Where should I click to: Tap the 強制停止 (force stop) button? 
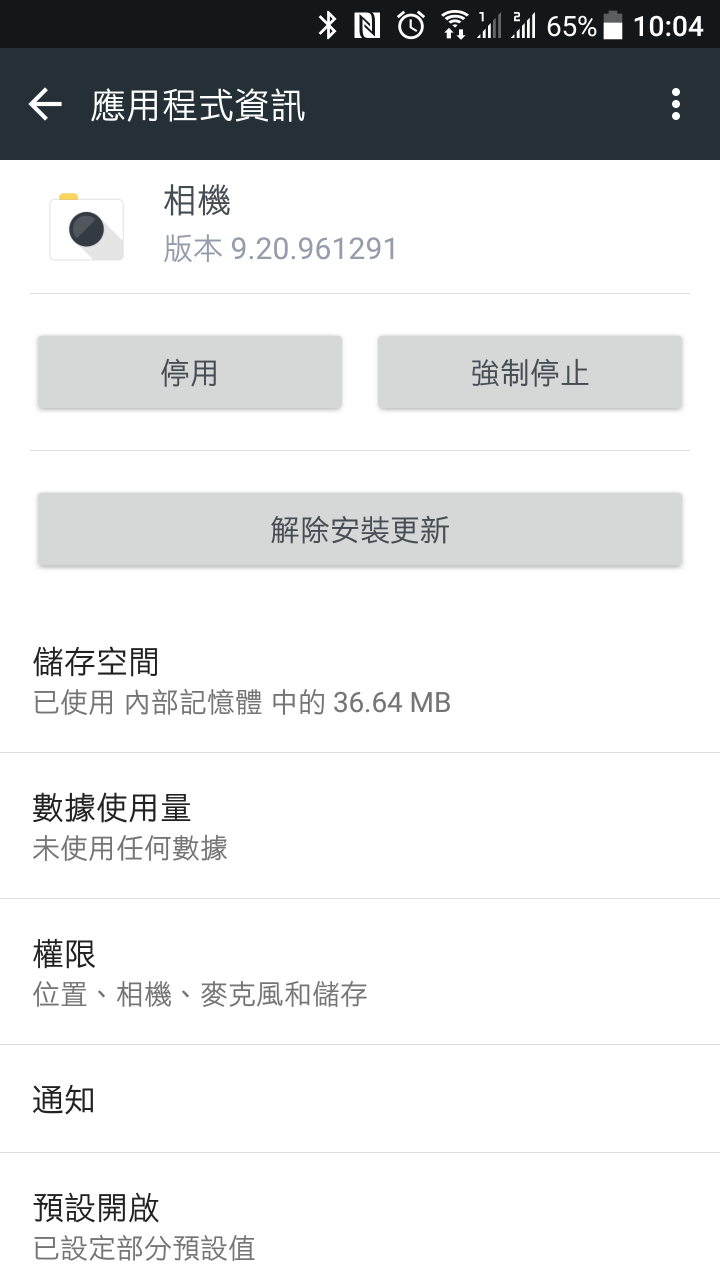tap(530, 372)
